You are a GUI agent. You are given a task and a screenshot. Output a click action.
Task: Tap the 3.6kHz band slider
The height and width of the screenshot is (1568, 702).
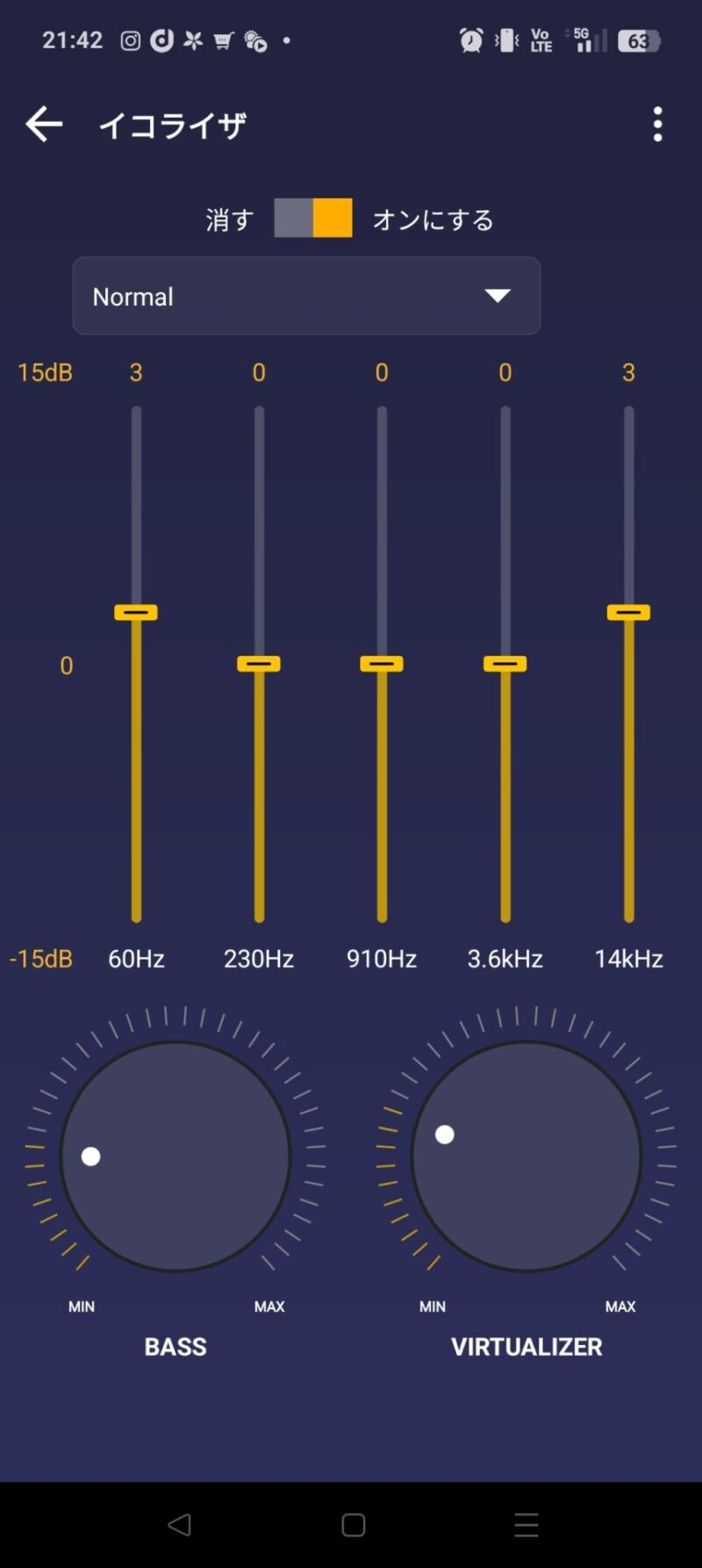pyautogui.click(x=505, y=664)
